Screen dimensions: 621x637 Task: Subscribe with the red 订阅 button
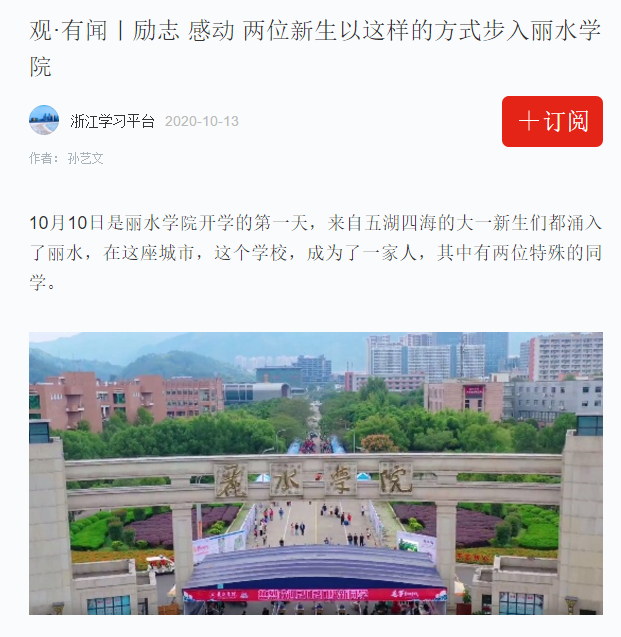[552, 121]
